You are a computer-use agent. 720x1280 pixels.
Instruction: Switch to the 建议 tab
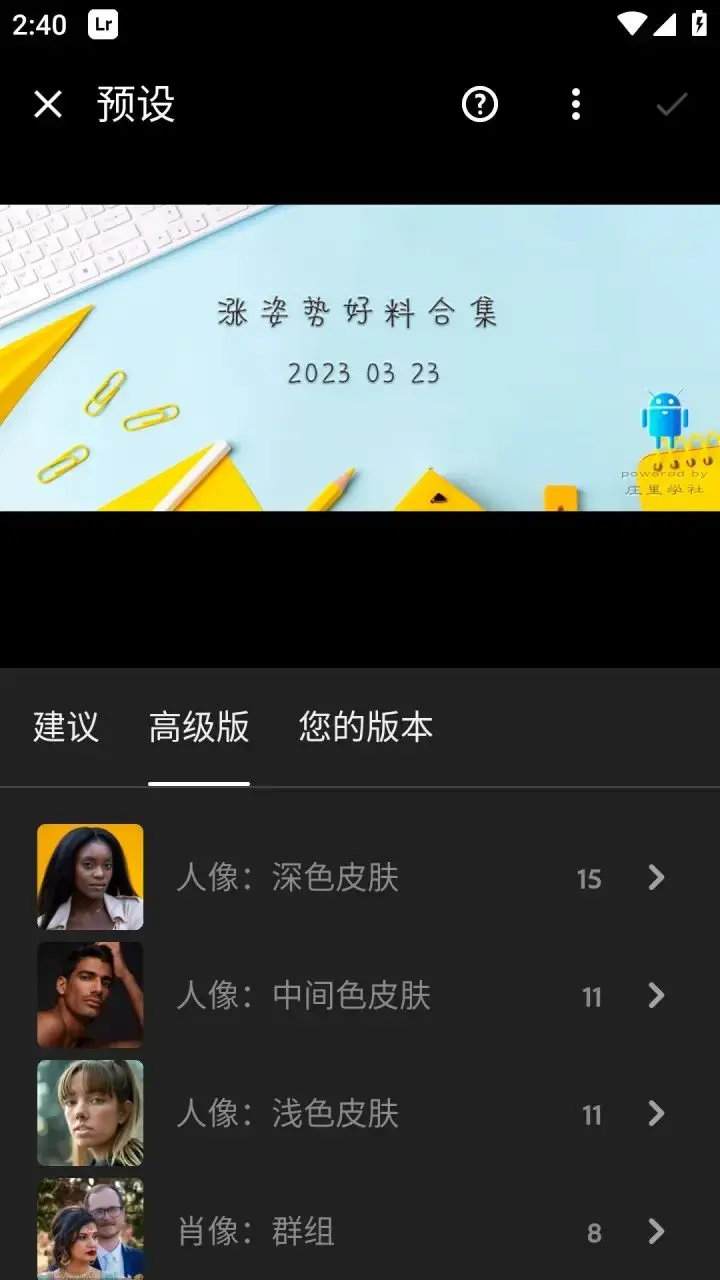66,727
